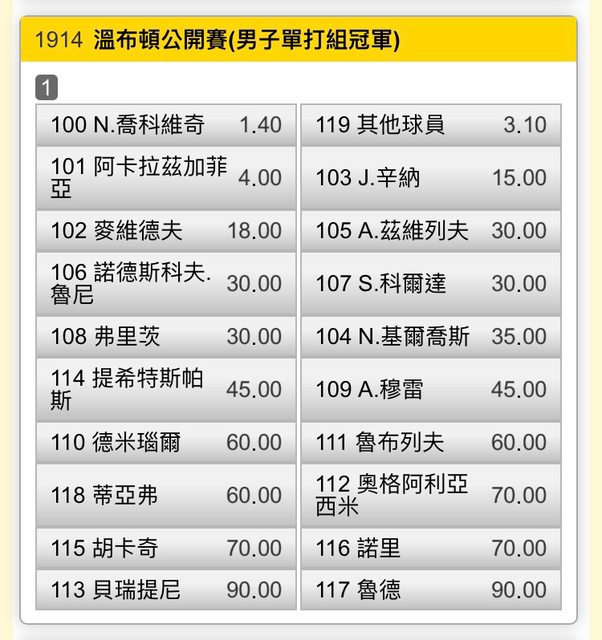
Task: Pick 113 貝瑞提尼 at 90.00
Action: [x=166, y=590]
